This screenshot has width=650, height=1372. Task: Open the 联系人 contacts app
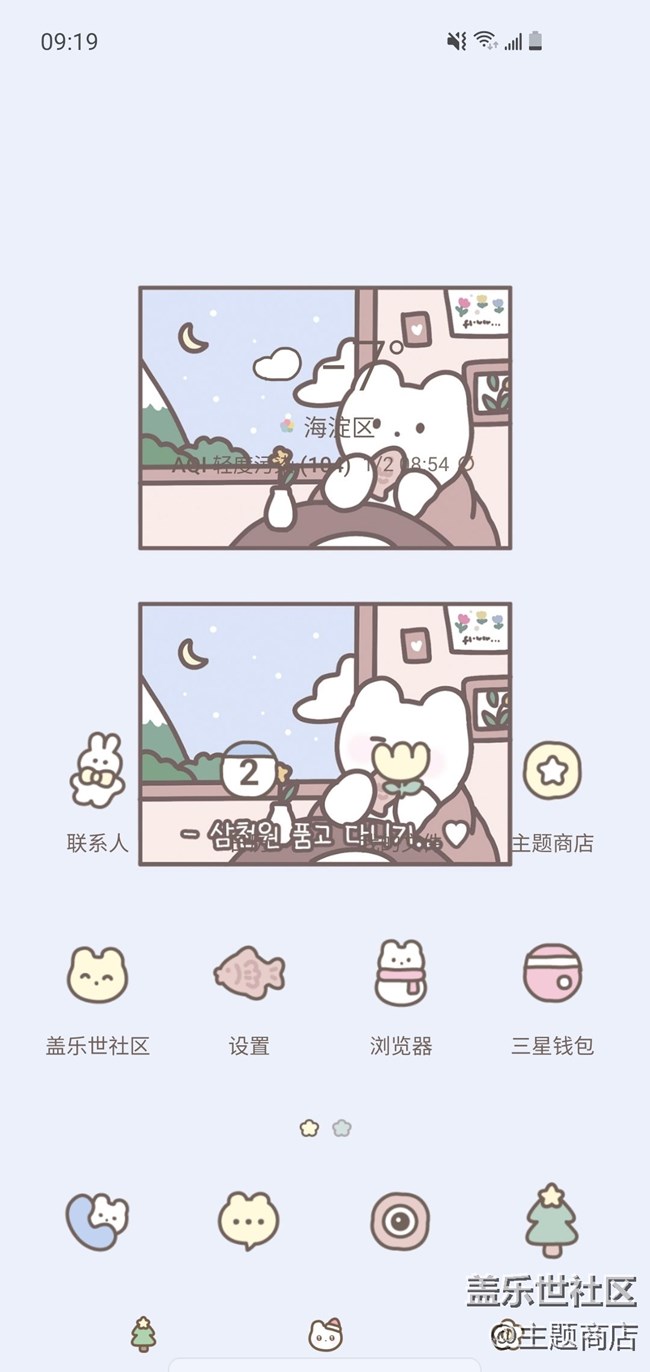[97, 773]
